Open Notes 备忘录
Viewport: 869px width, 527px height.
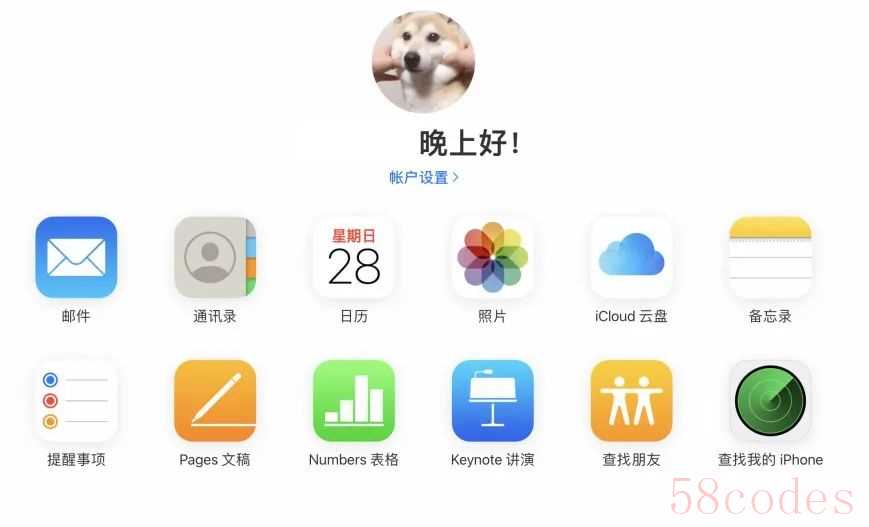click(x=770, y=258)
